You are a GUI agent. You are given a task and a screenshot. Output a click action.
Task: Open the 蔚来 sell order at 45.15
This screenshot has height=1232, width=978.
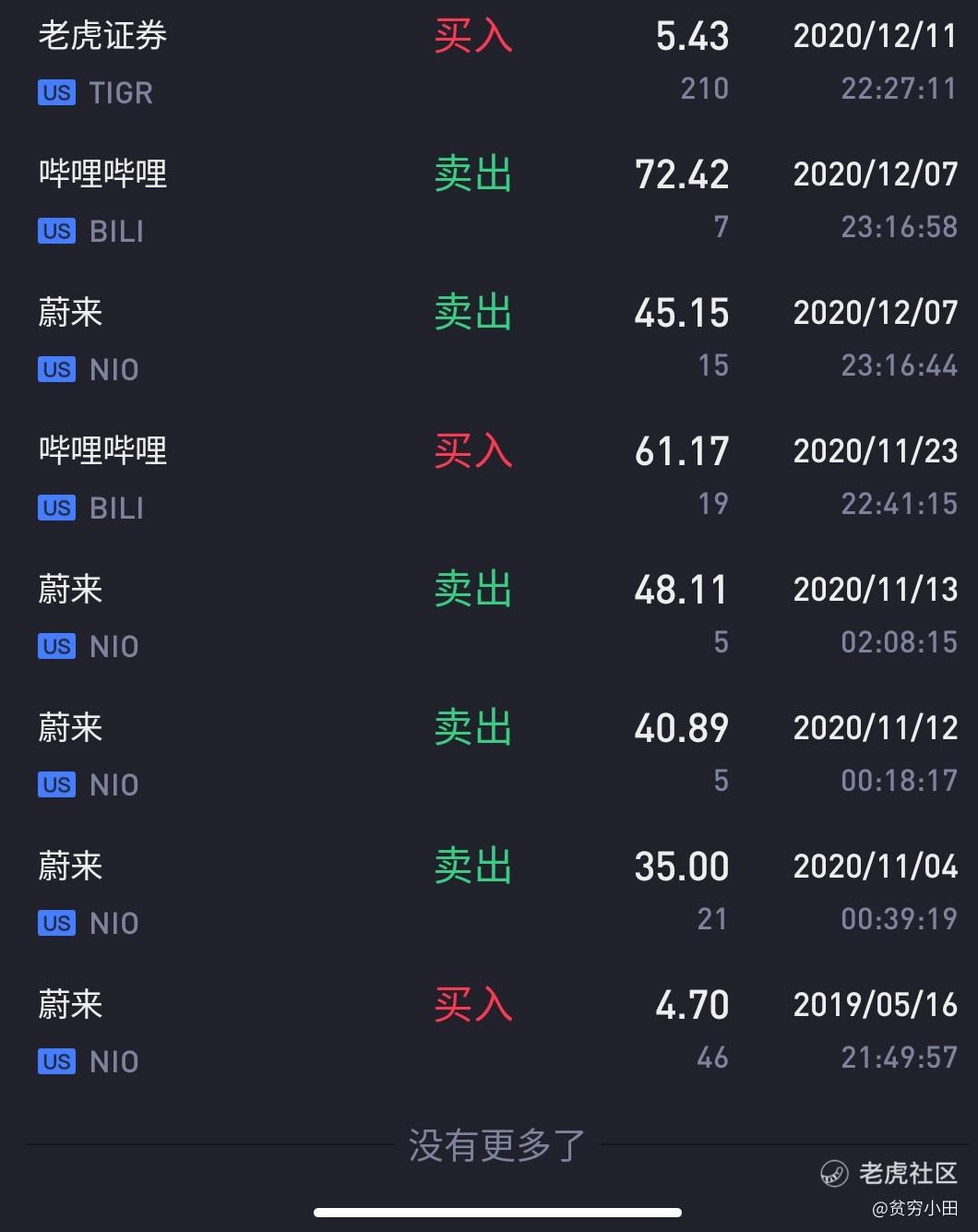489,340
